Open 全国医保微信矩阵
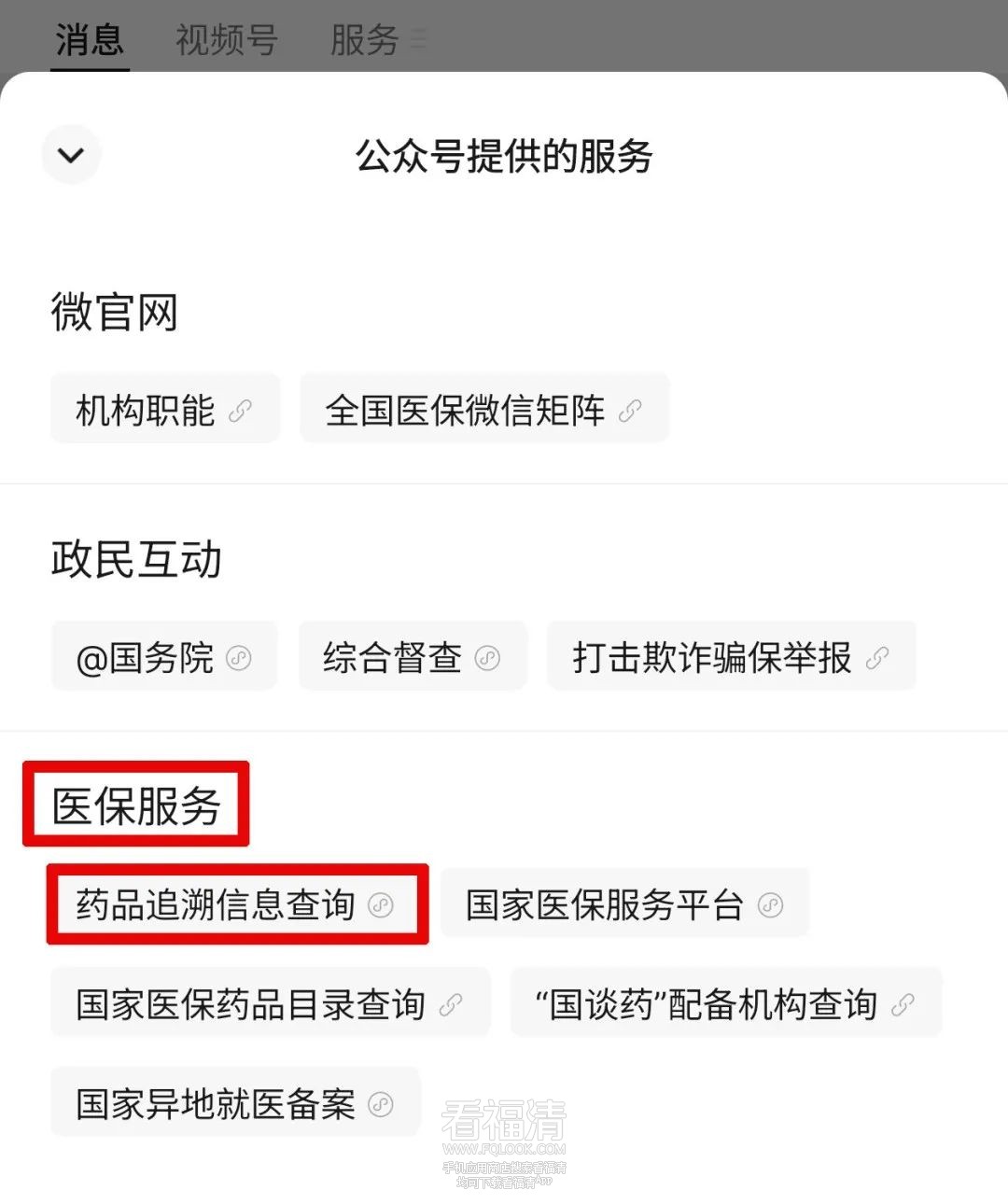This screenshot has width=1008, height=1204. coord(483,410)
